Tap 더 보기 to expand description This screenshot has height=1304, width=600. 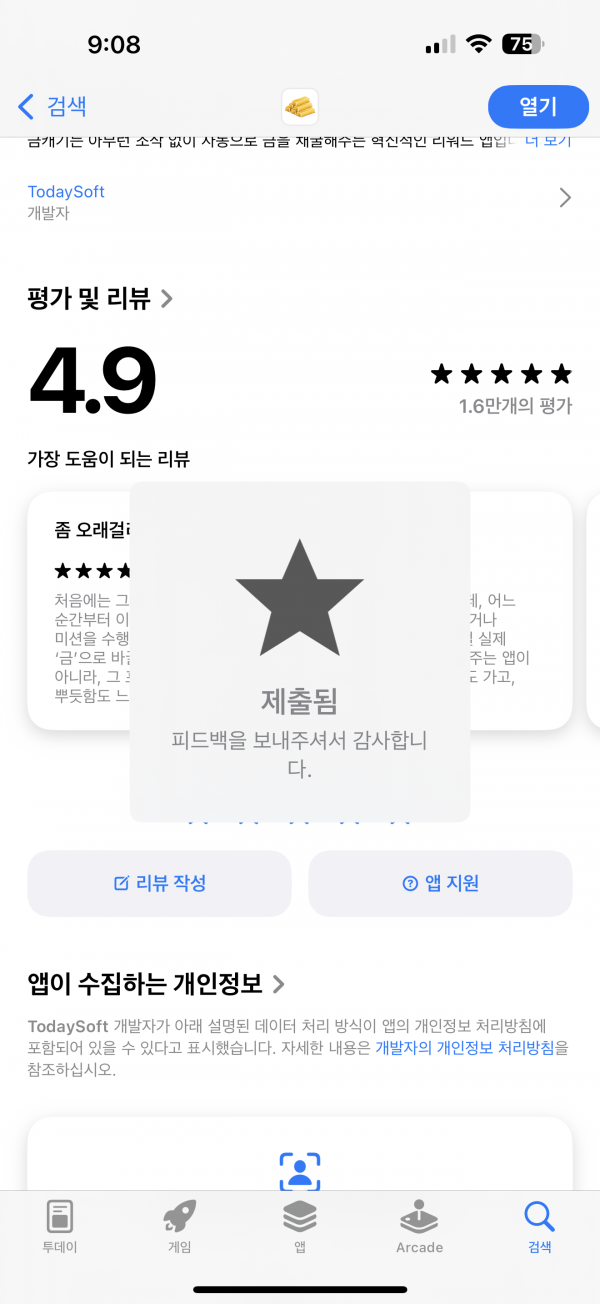548,141
